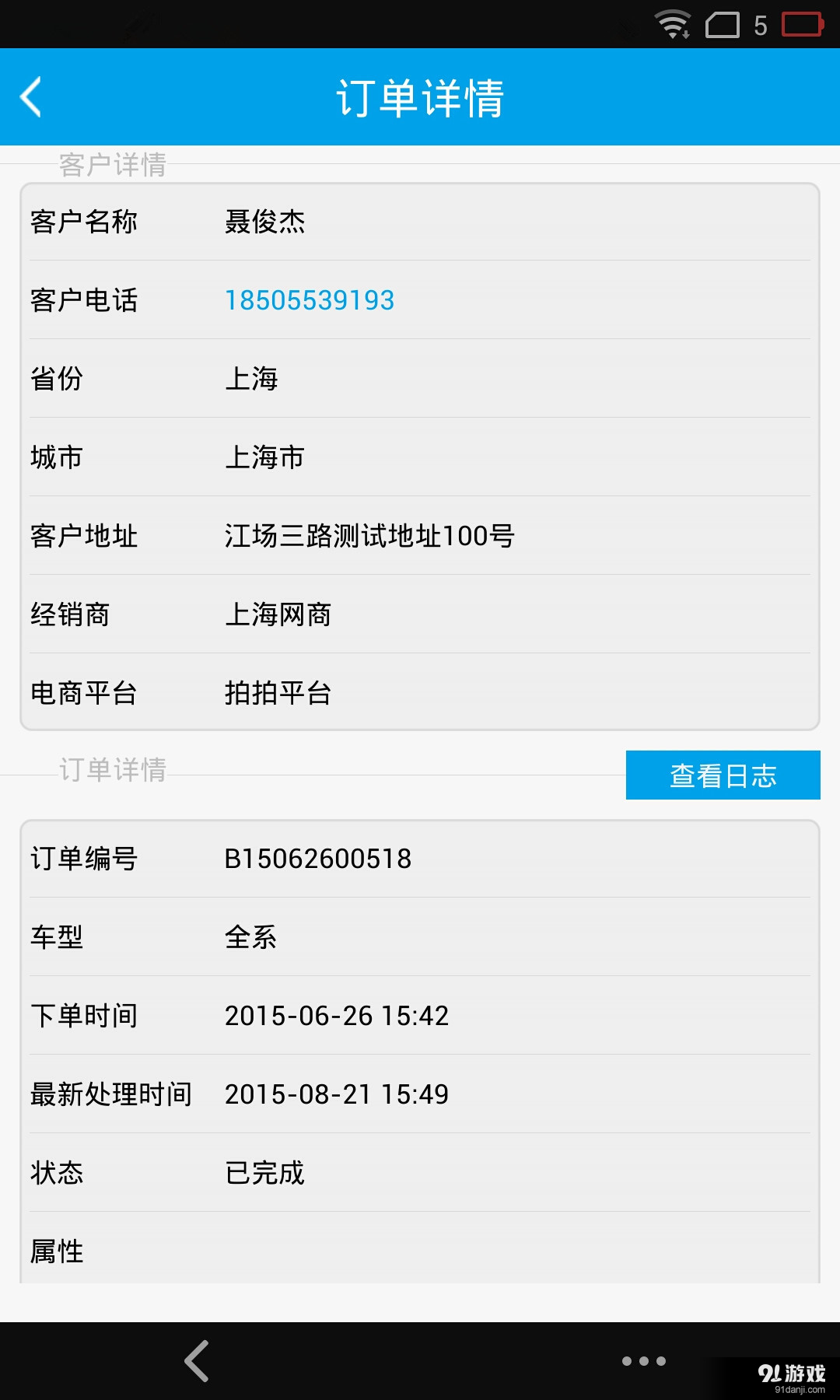Open the order log via 查看日志 button
This screenshot has width=840, height=1400.
pyautogui.click(x=723, y=774)
